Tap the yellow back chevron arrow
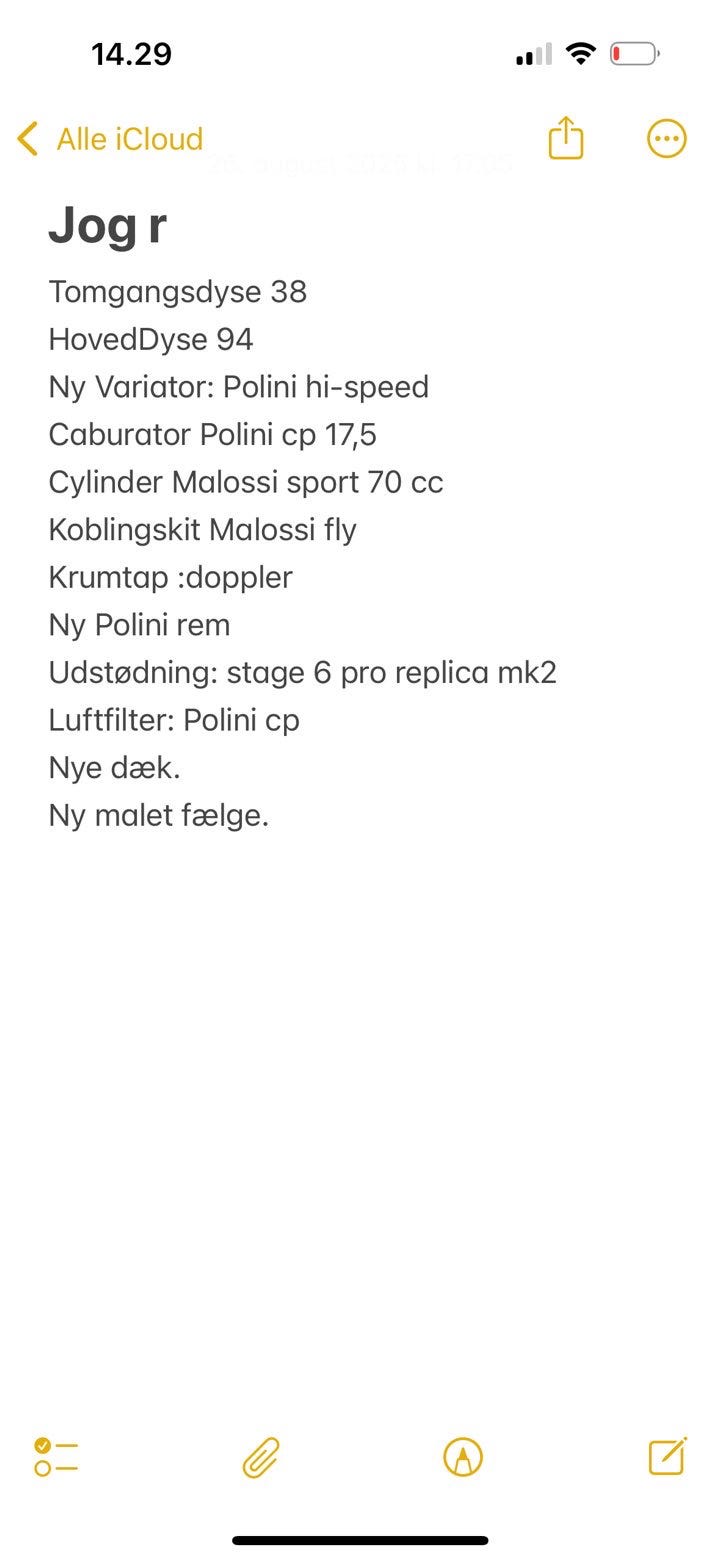This screenshot has height=1560, width=720. [26, 139]
